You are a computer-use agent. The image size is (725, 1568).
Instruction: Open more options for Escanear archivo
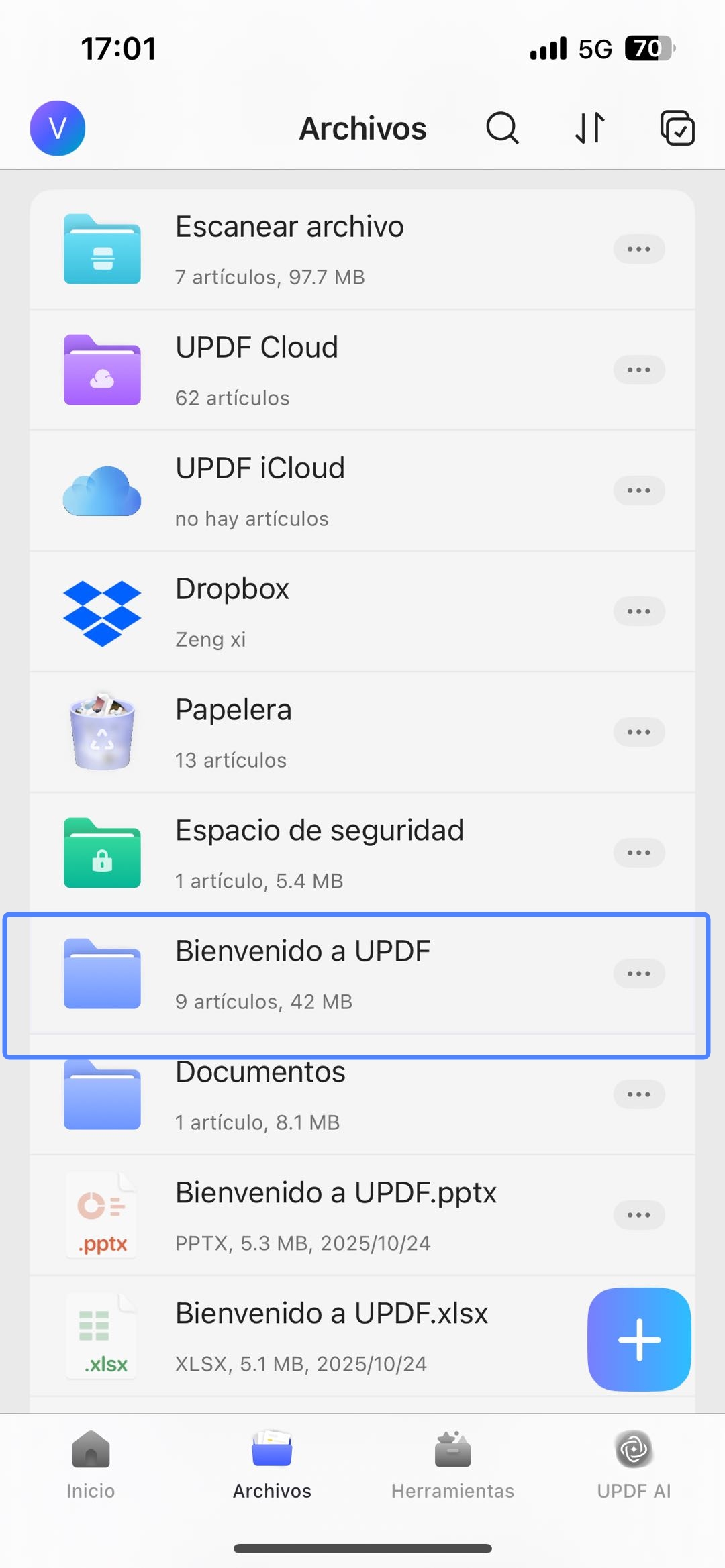[638, 249]
